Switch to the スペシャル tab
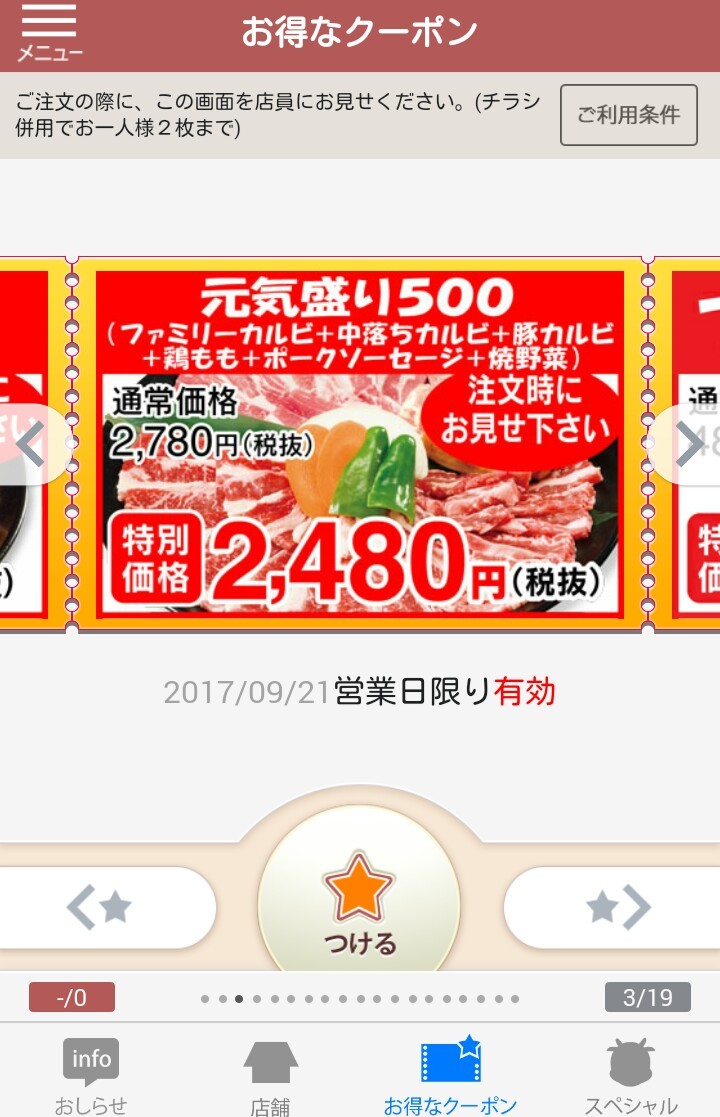The width and height of the screenshot is (720, 1117). [x=630, y=1076]
